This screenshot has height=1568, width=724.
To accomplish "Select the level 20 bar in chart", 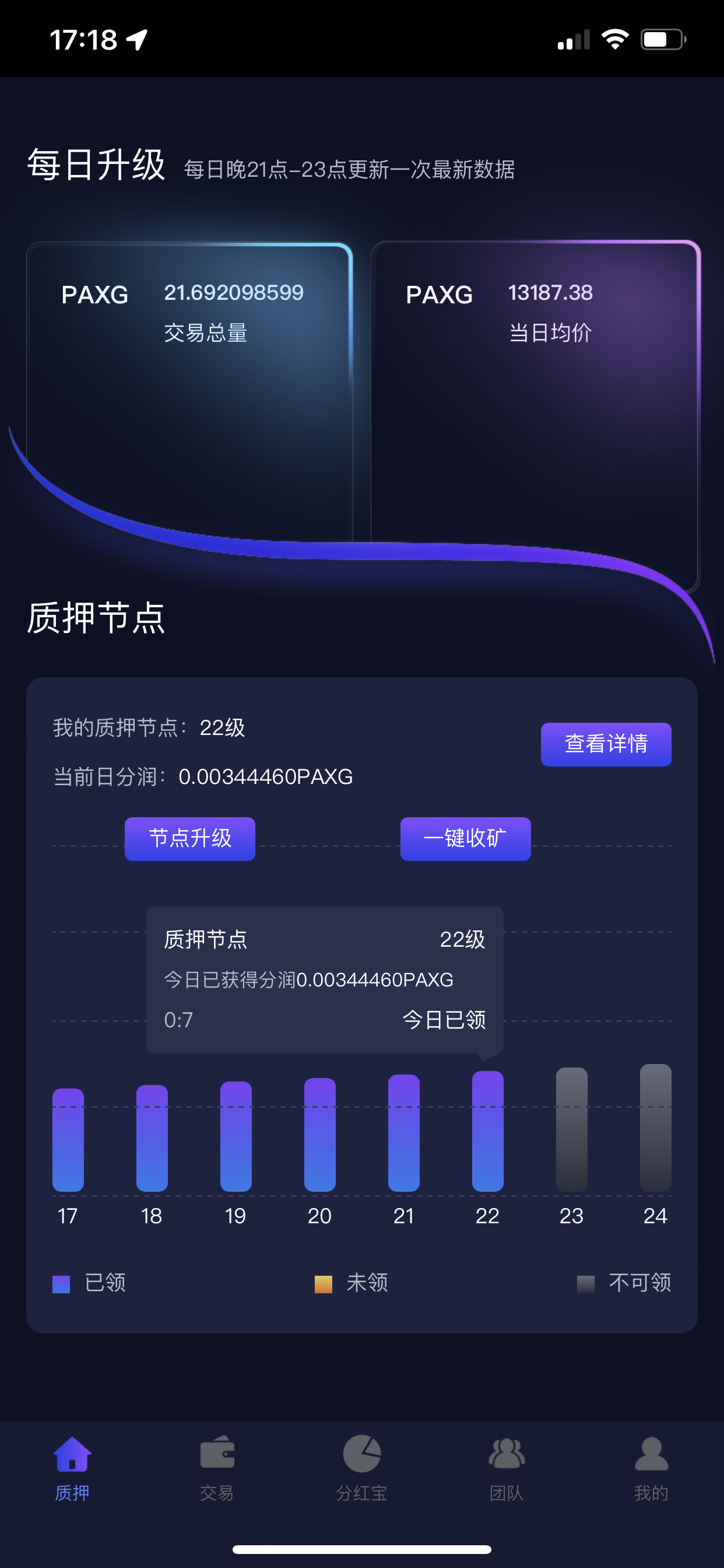I will click(319, 1134).
